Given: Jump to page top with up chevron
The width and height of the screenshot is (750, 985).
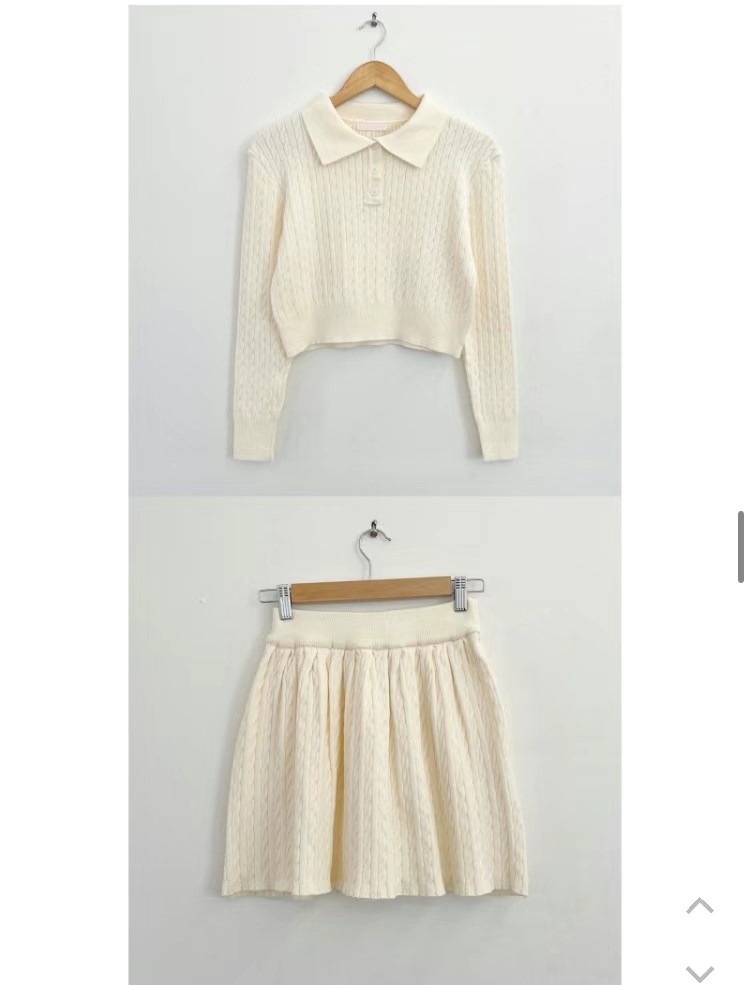Looking at the screenshot, I should [x=699, y=906].
